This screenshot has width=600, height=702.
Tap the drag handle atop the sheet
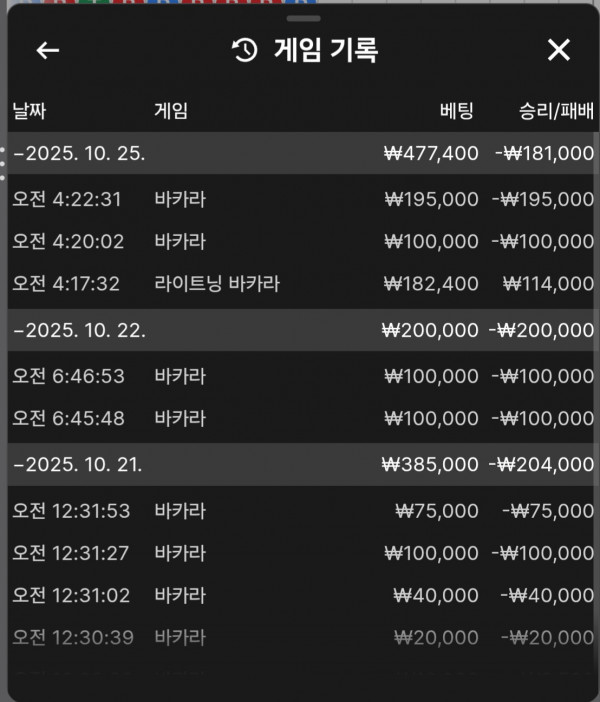[x=303, y=18]
